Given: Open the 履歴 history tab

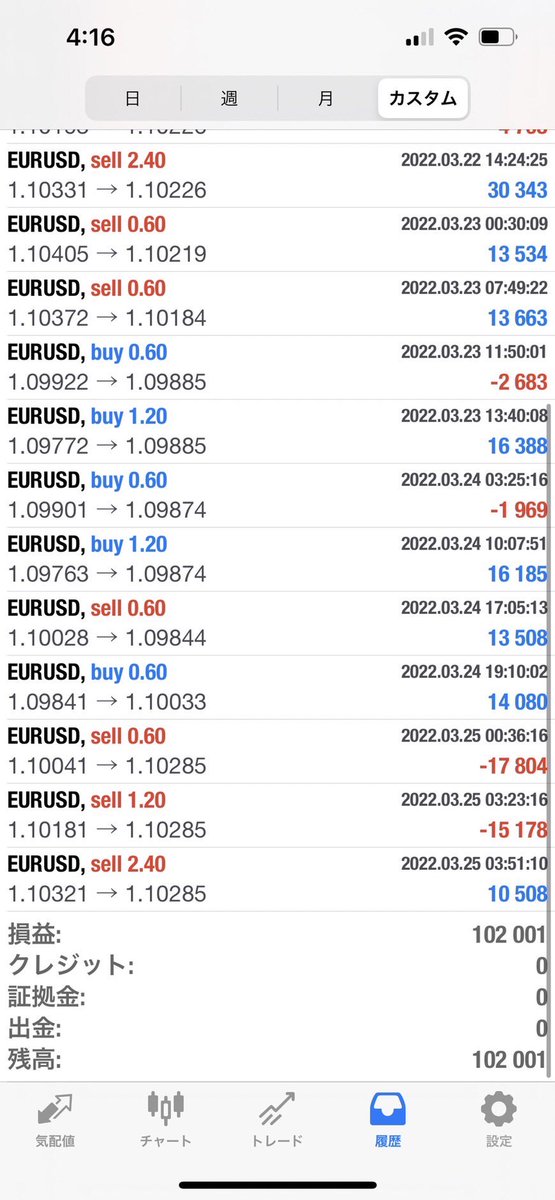Looking at the screenshot, I should (x=388, y=1119).
